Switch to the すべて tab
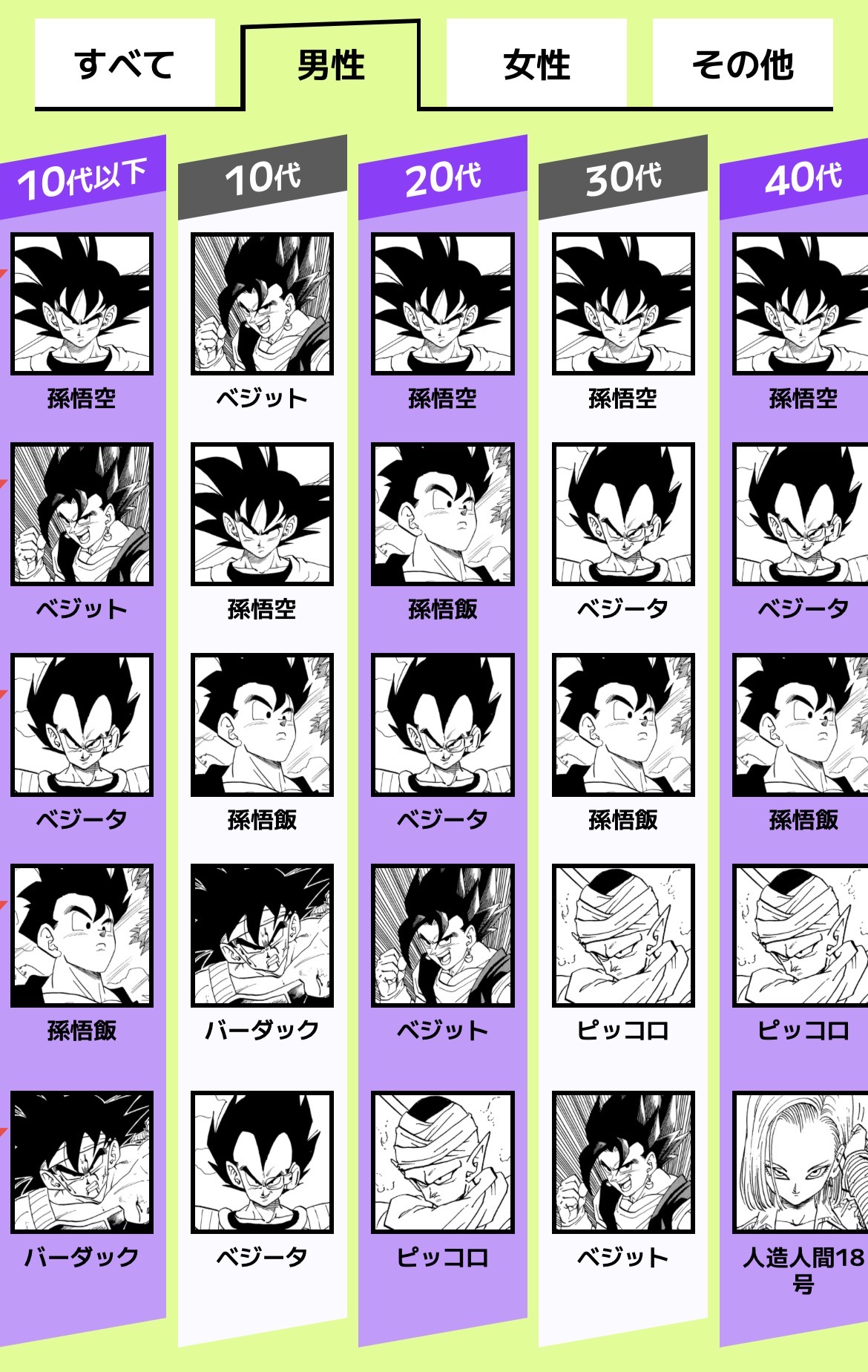The image size is (868, 1372). [125, 64]
